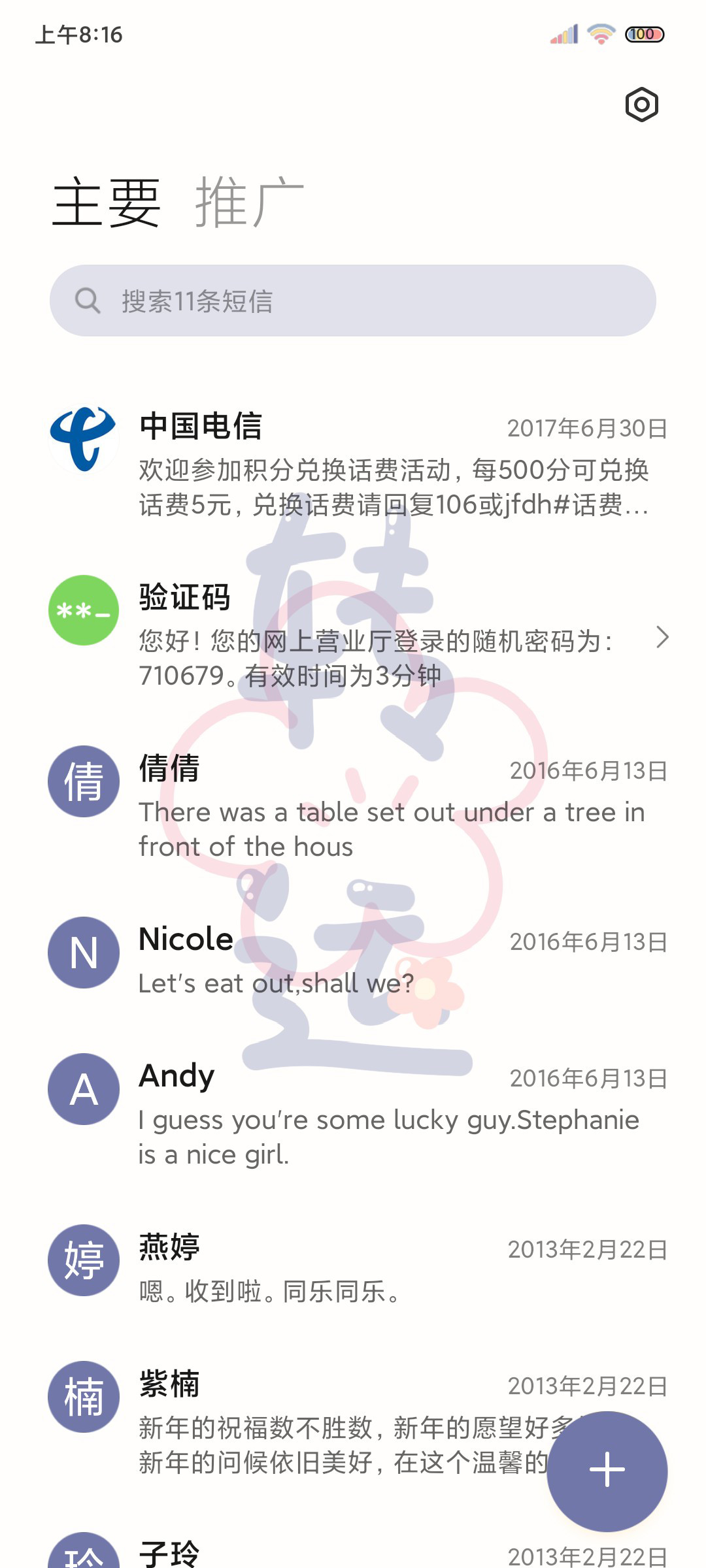Switch to the 推广 tab
Screen dimensions: 706x1568
pyautogui.click(x=249, y=202)
